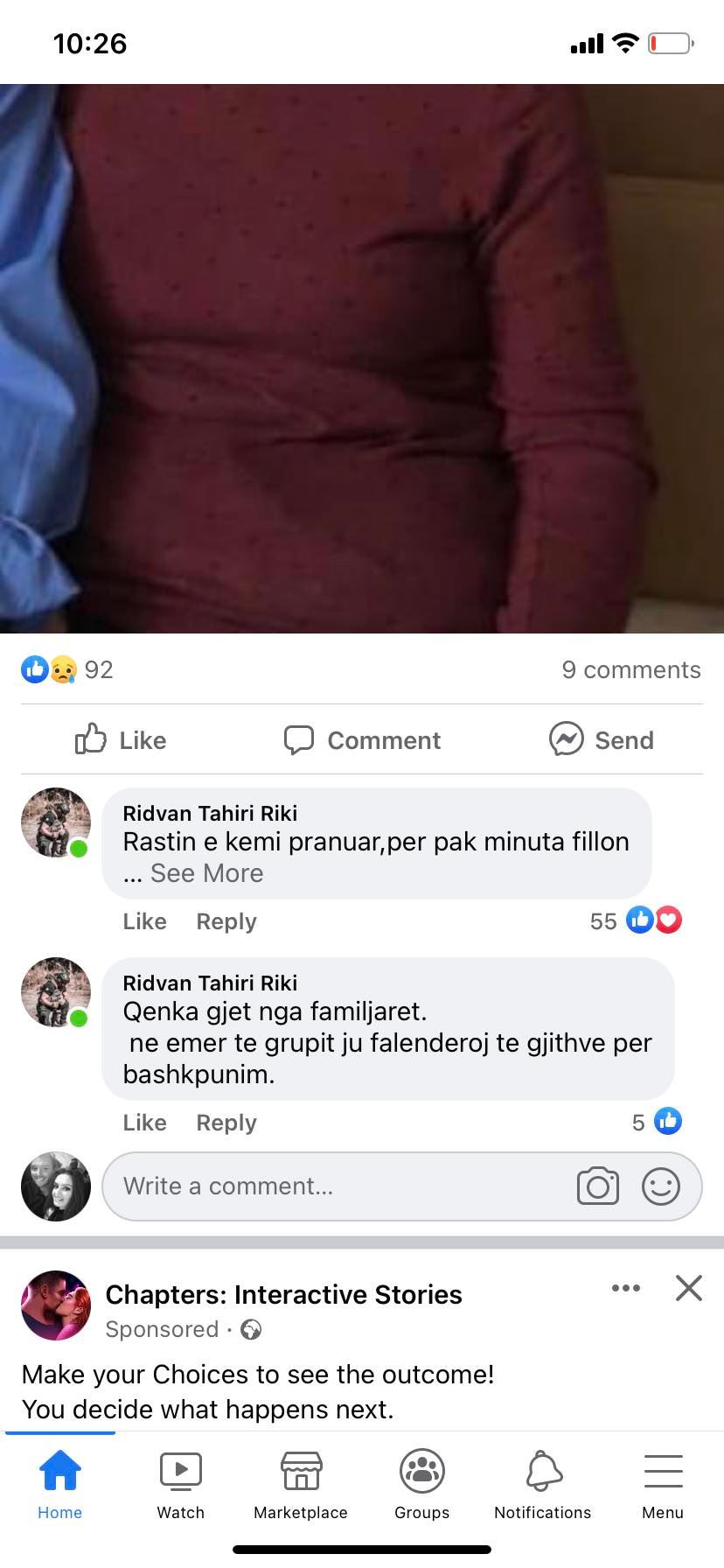This screenshot has width=724, height=1568.
Task: Tap the Write a comment field
Action: point(332,1186)
